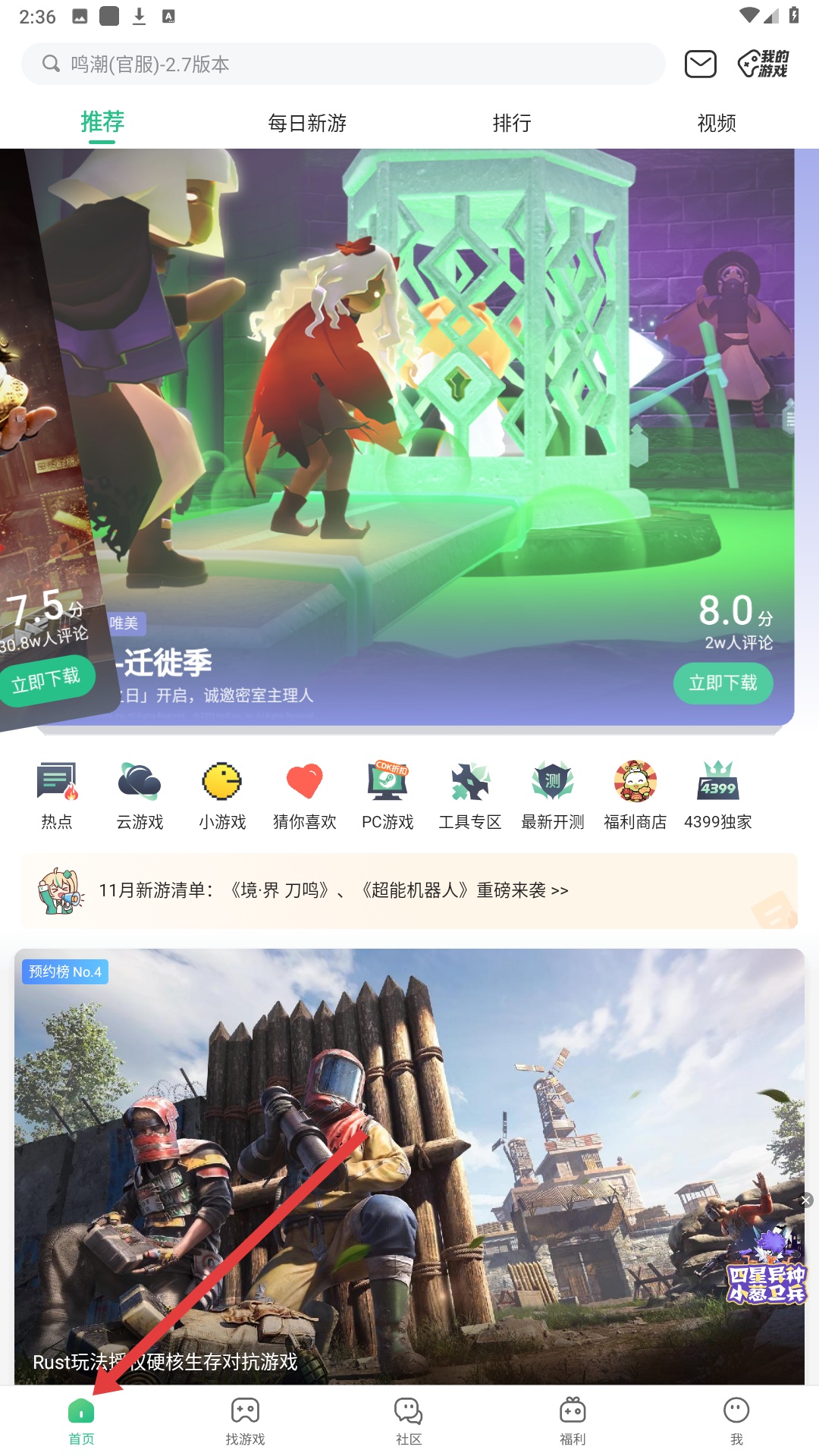
Task: Switch to the 排行 tab
Action: pyautogui.click(x=512, y=123)
